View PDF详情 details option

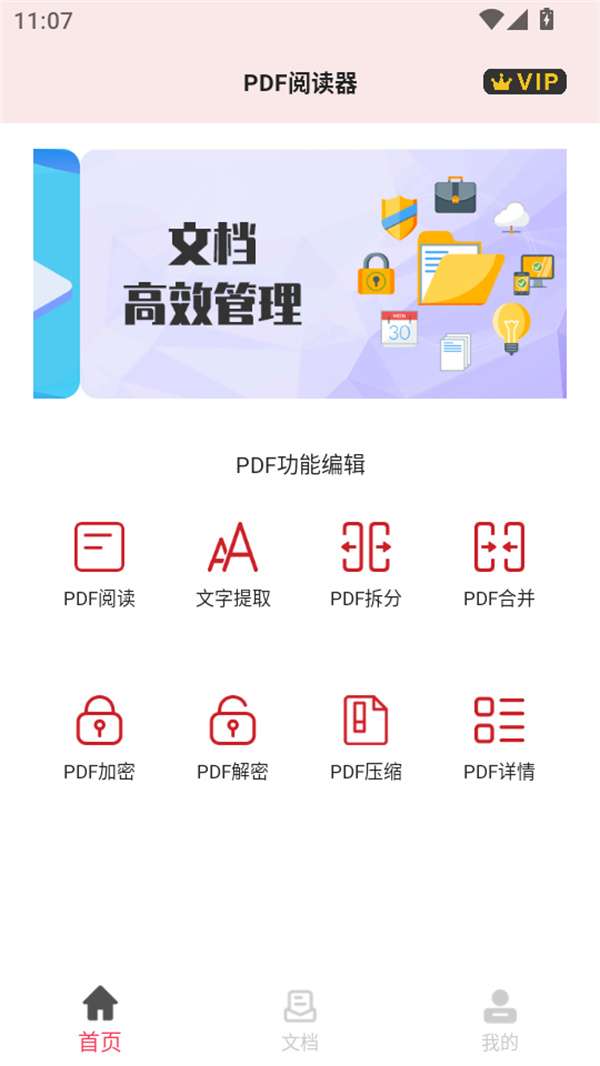(499, 738)
